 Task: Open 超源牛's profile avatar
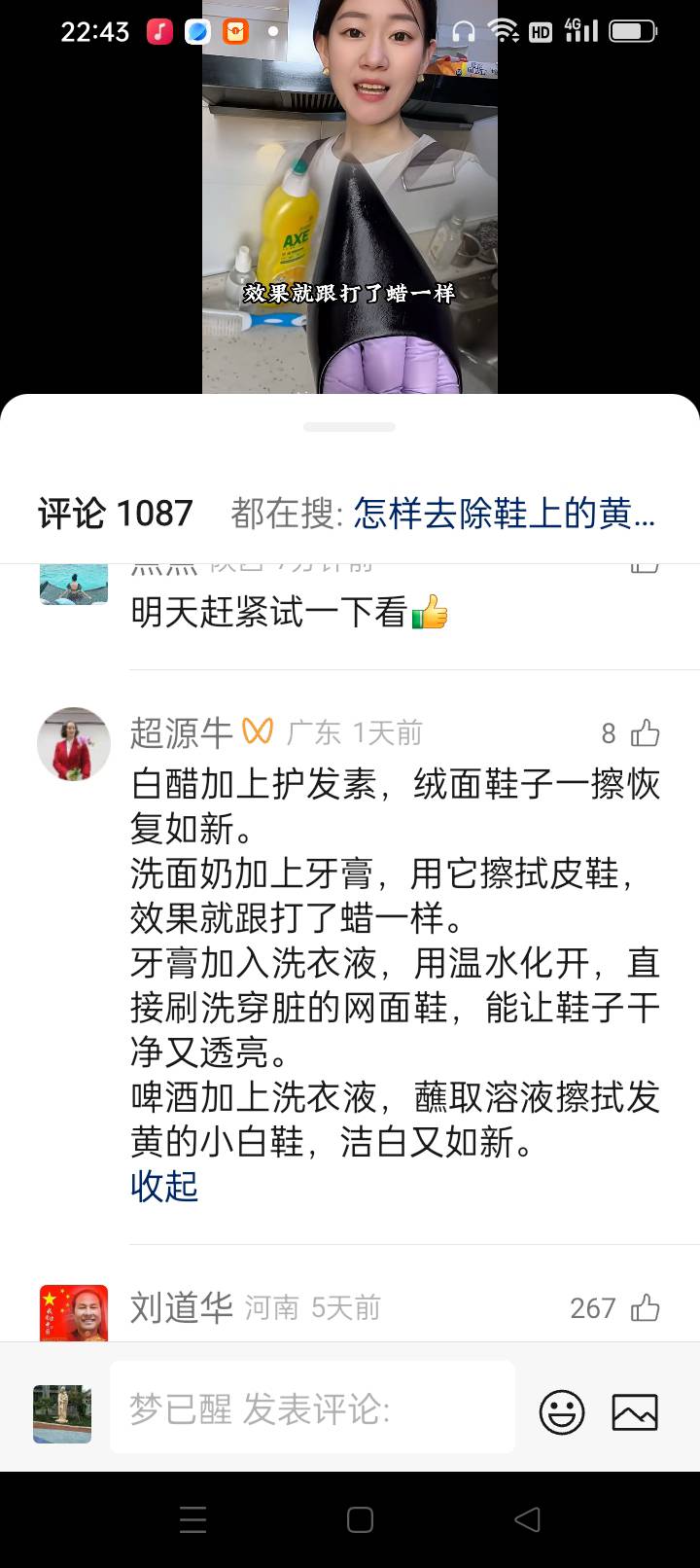tap(74, 744)
